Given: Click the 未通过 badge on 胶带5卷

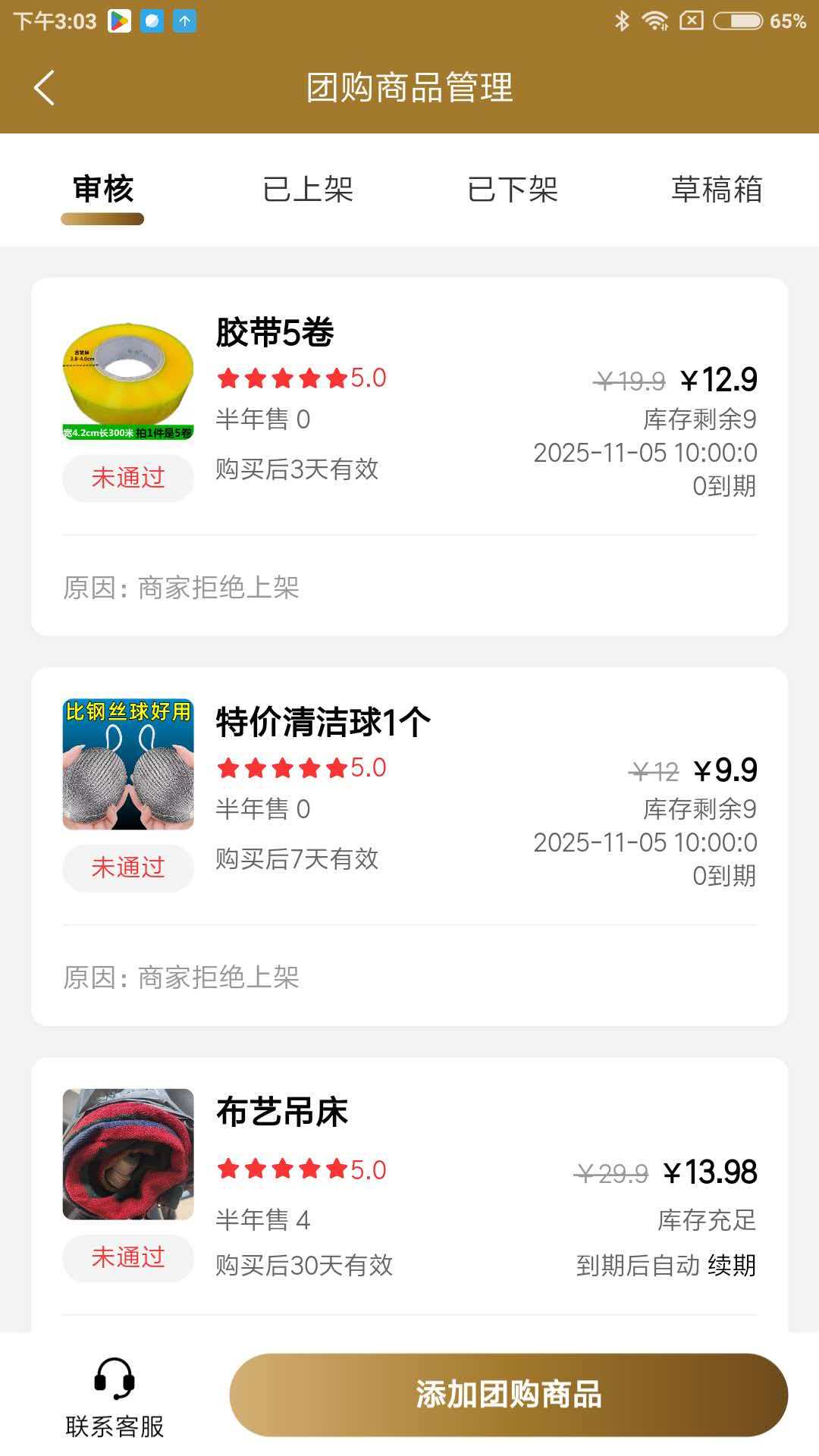Looking at the screenshot, I should [127, 478].
